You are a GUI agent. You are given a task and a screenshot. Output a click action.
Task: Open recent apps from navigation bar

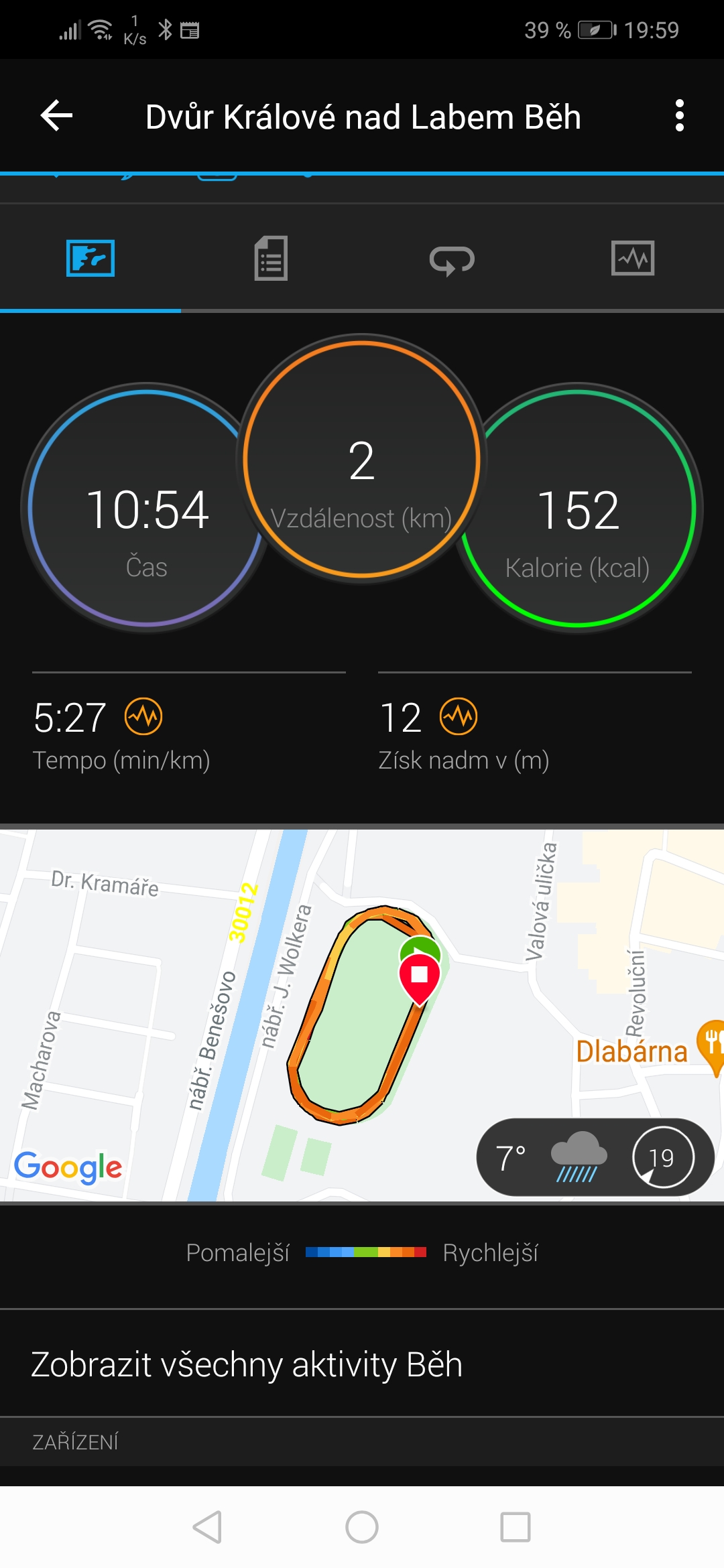point(516,1527)
